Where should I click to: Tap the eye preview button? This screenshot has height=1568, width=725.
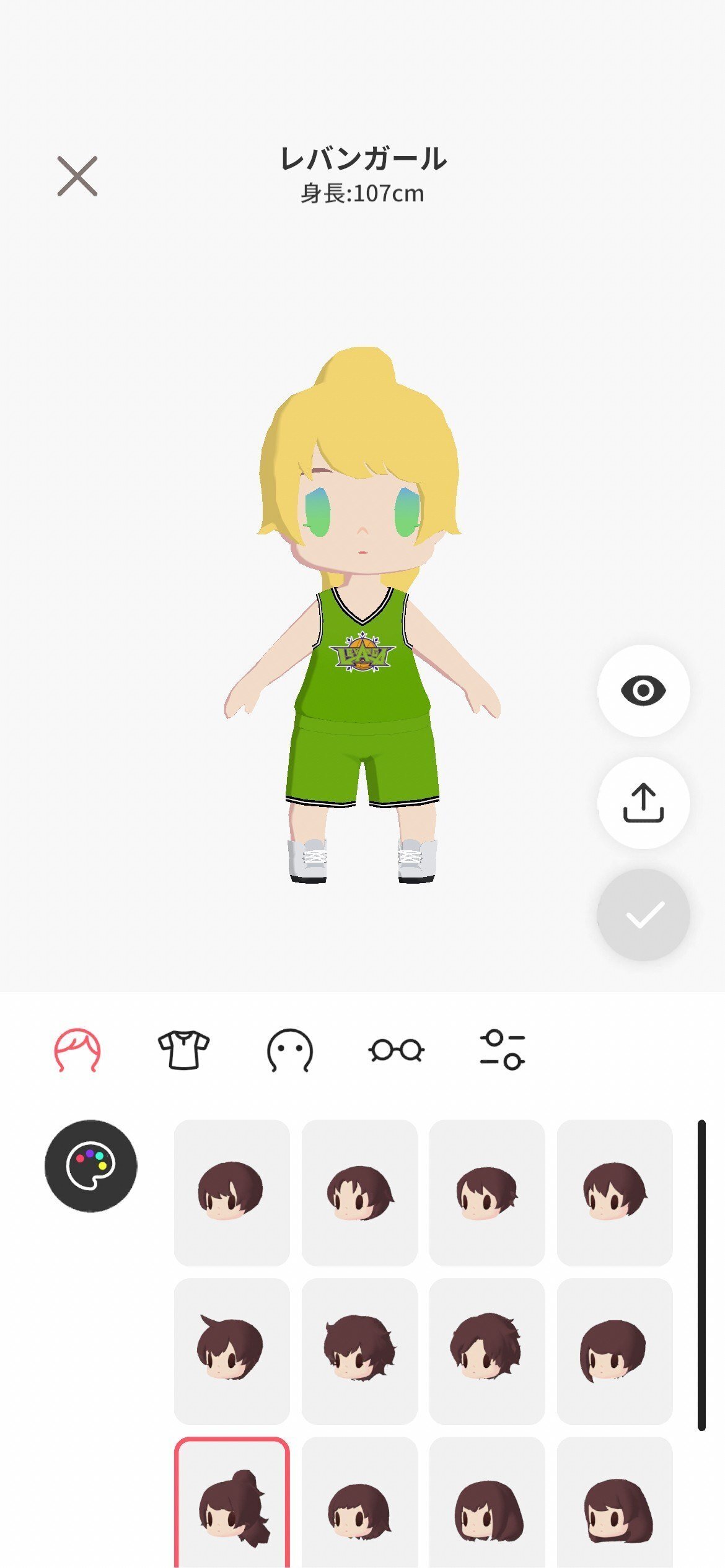pos(643,690)
